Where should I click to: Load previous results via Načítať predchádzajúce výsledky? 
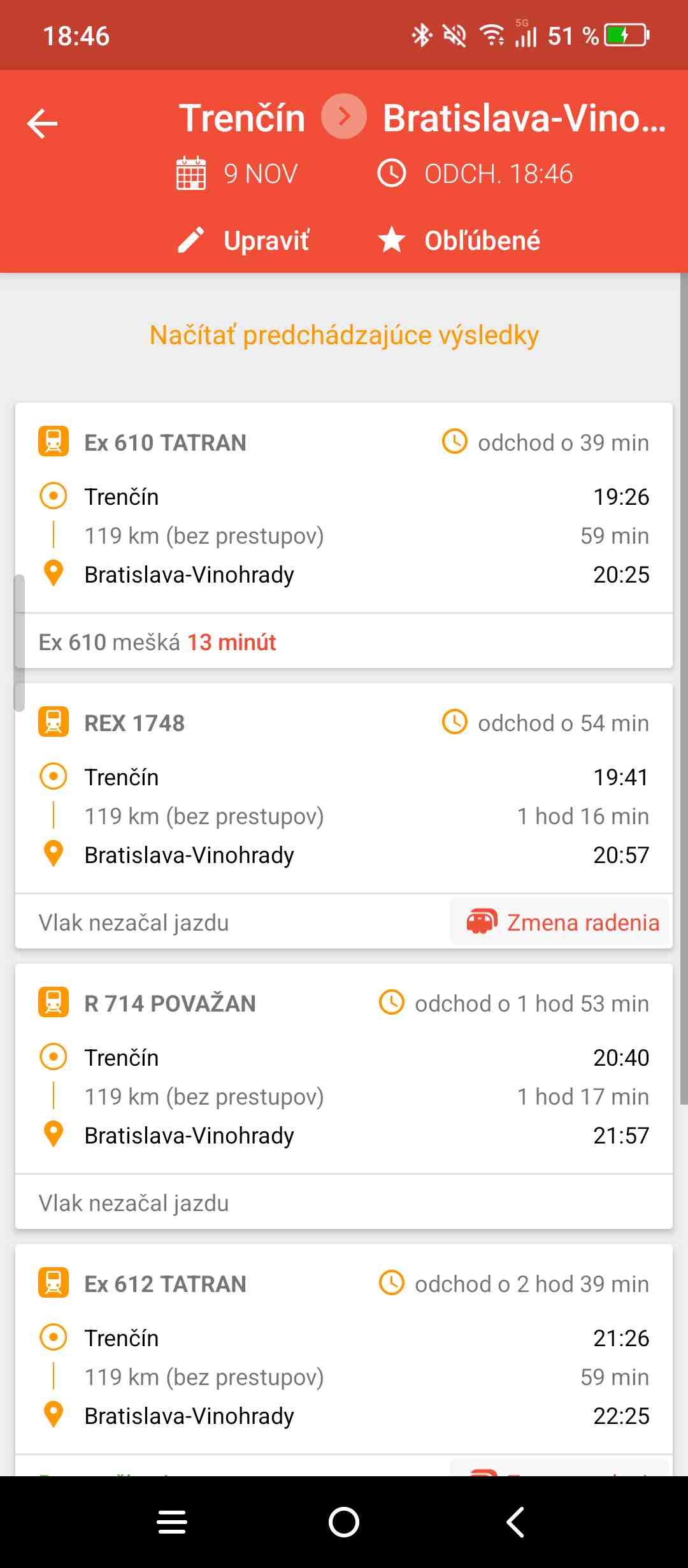point(344,335)
